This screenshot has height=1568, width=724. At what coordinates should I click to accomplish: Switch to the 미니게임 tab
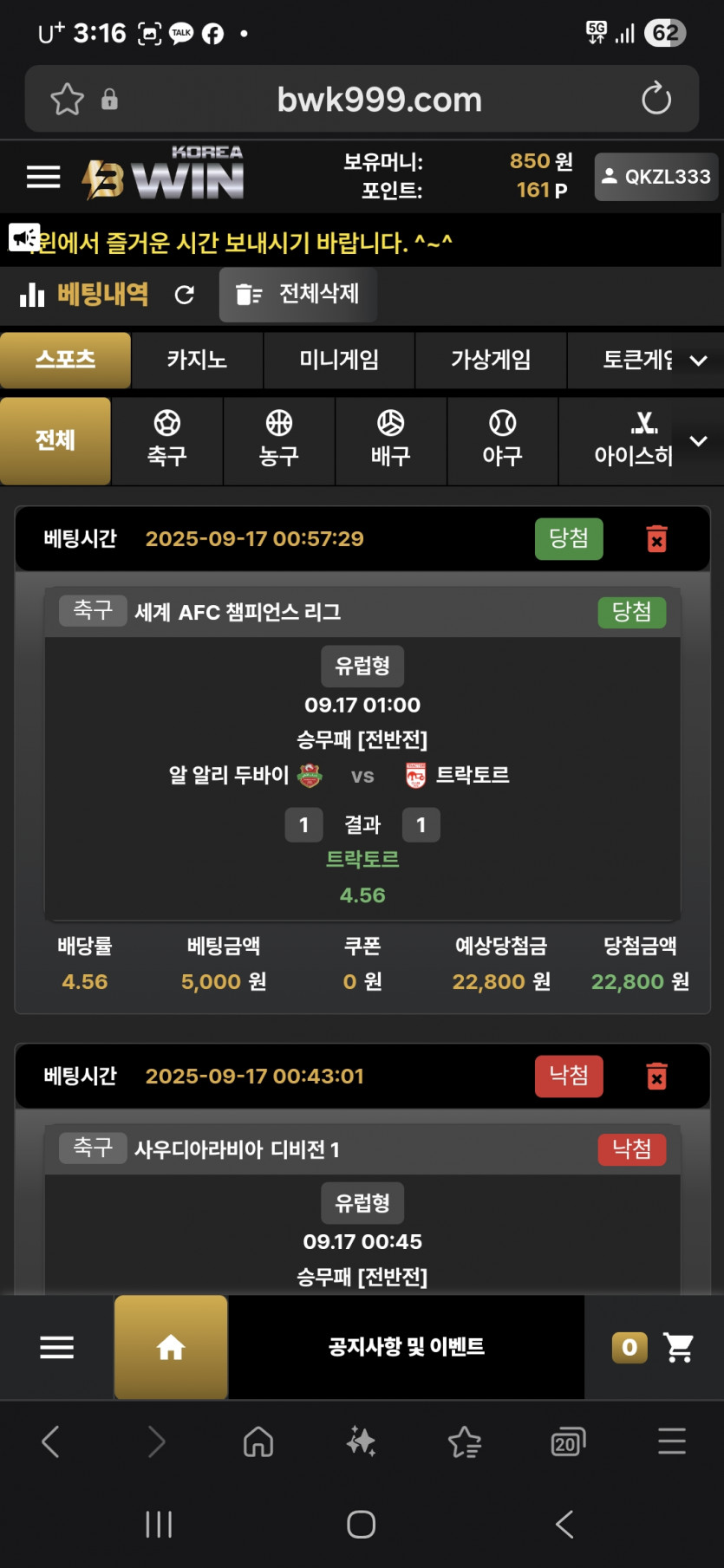tap(339, 360)
